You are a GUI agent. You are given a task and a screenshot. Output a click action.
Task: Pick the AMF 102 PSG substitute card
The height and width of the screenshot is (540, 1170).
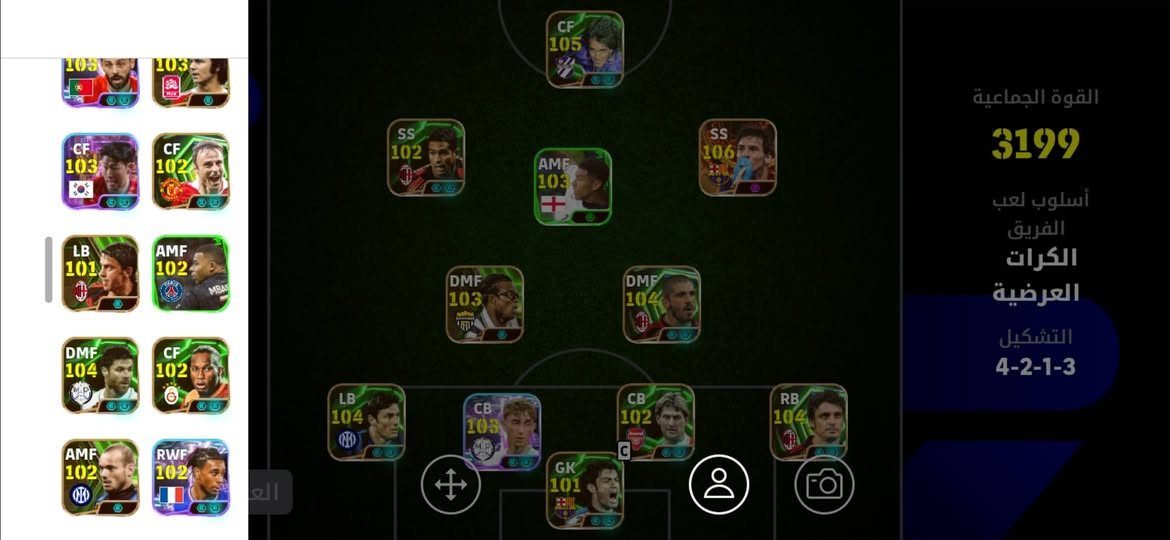[190, 273]
